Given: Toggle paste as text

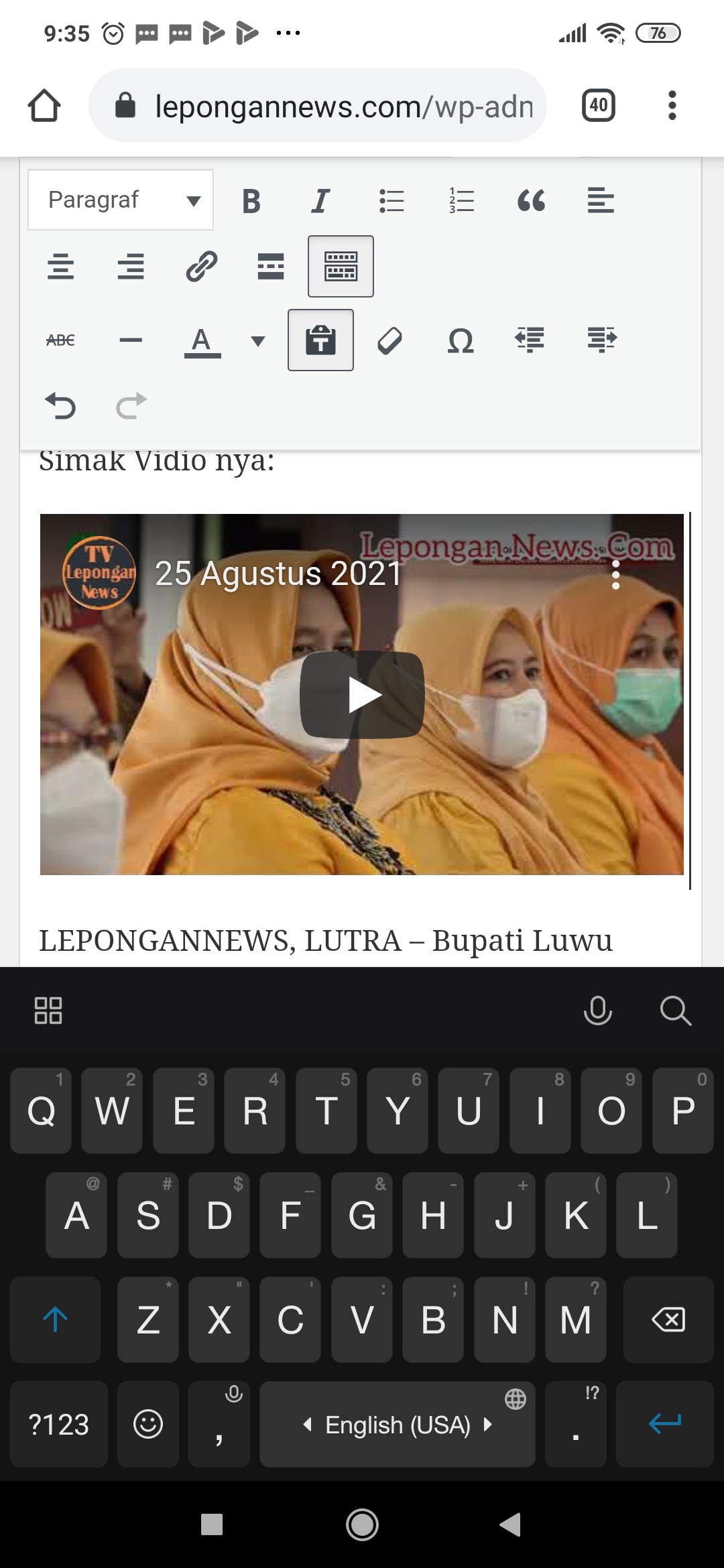Looking at the screenshot, I should tap(320, 340).
